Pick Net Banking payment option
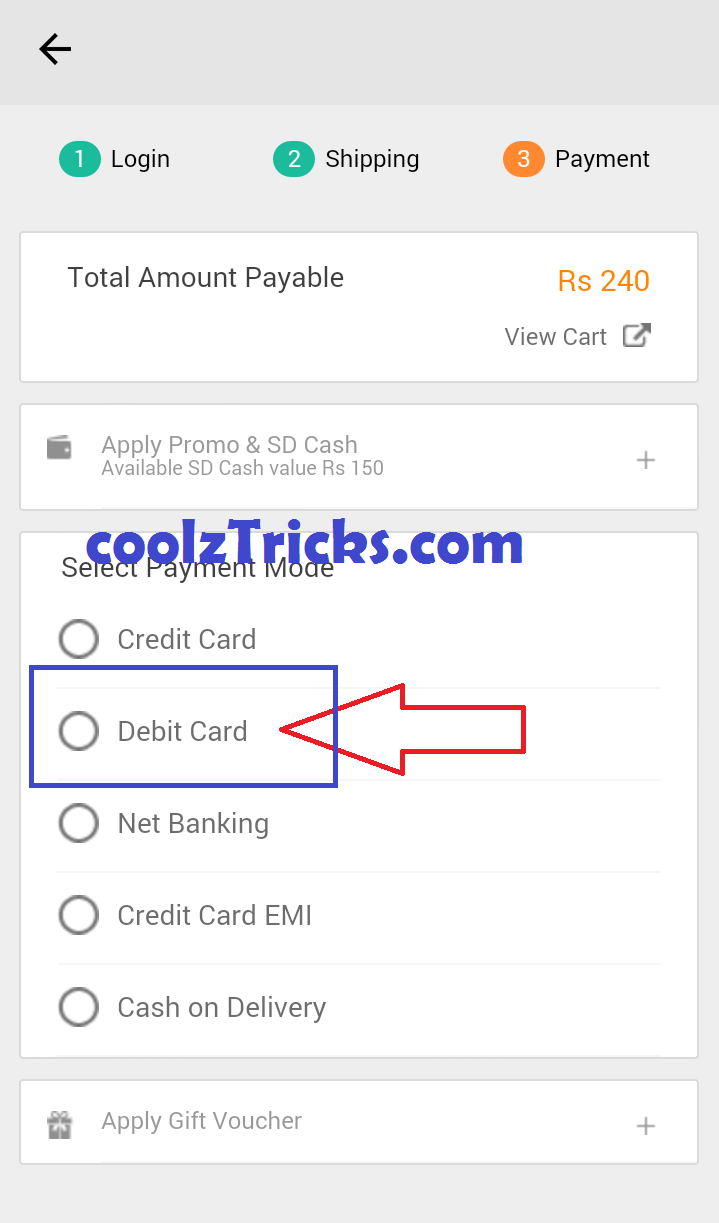 tap(79, 823)
